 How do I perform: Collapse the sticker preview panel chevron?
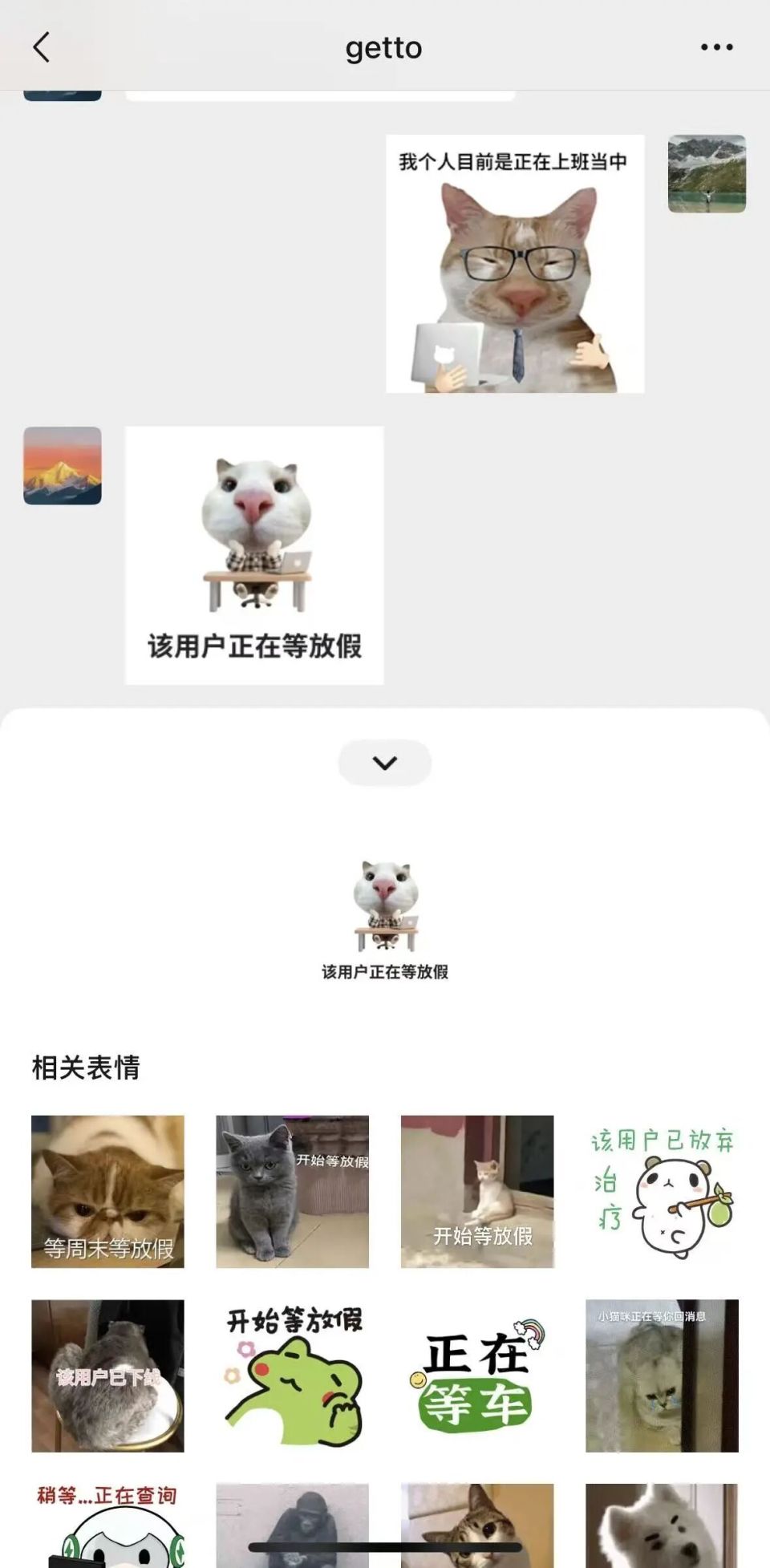[384, 762]
